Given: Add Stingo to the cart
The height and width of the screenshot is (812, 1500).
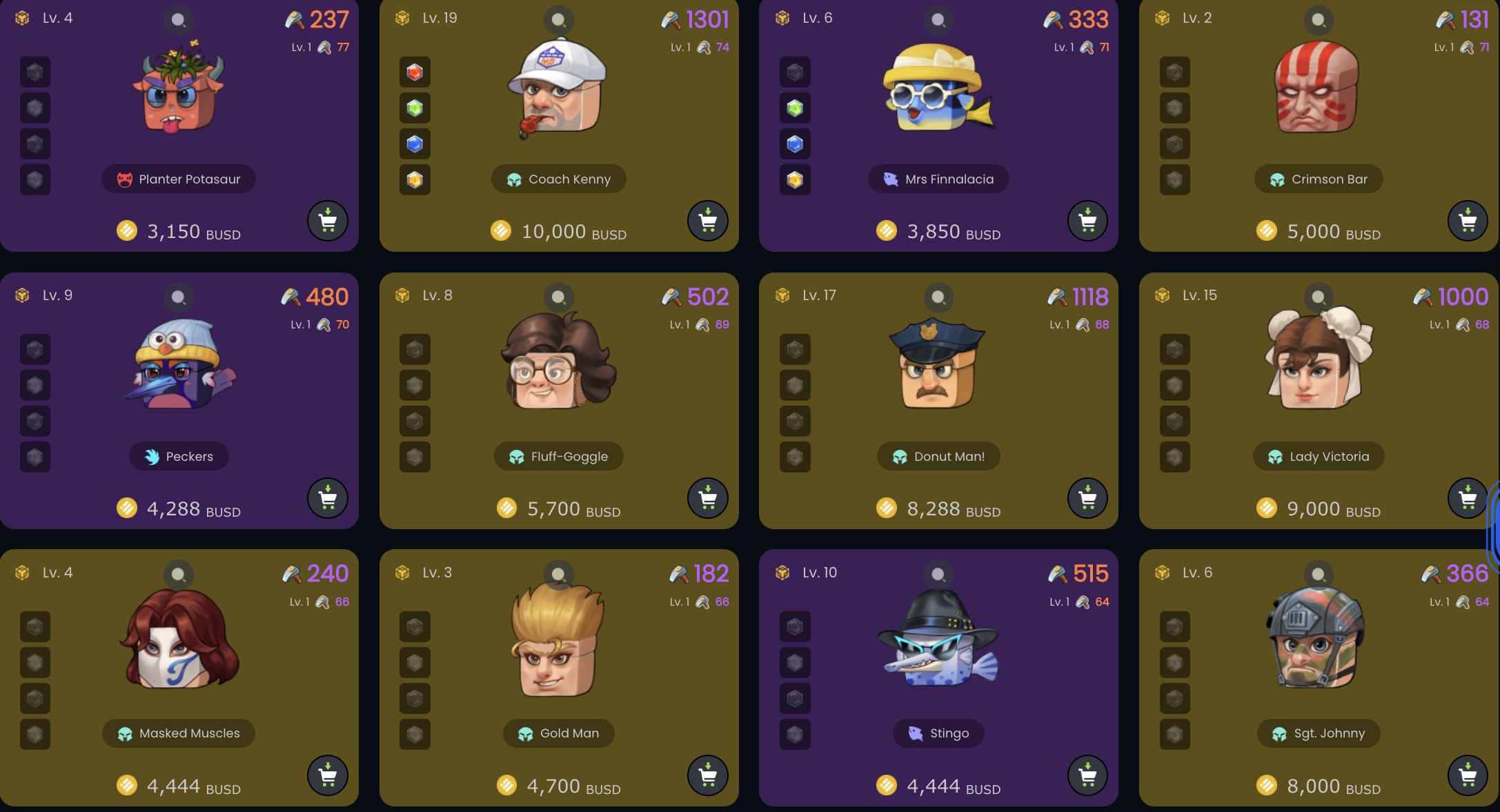Looking at the screenshot, I should (1087, 775).
